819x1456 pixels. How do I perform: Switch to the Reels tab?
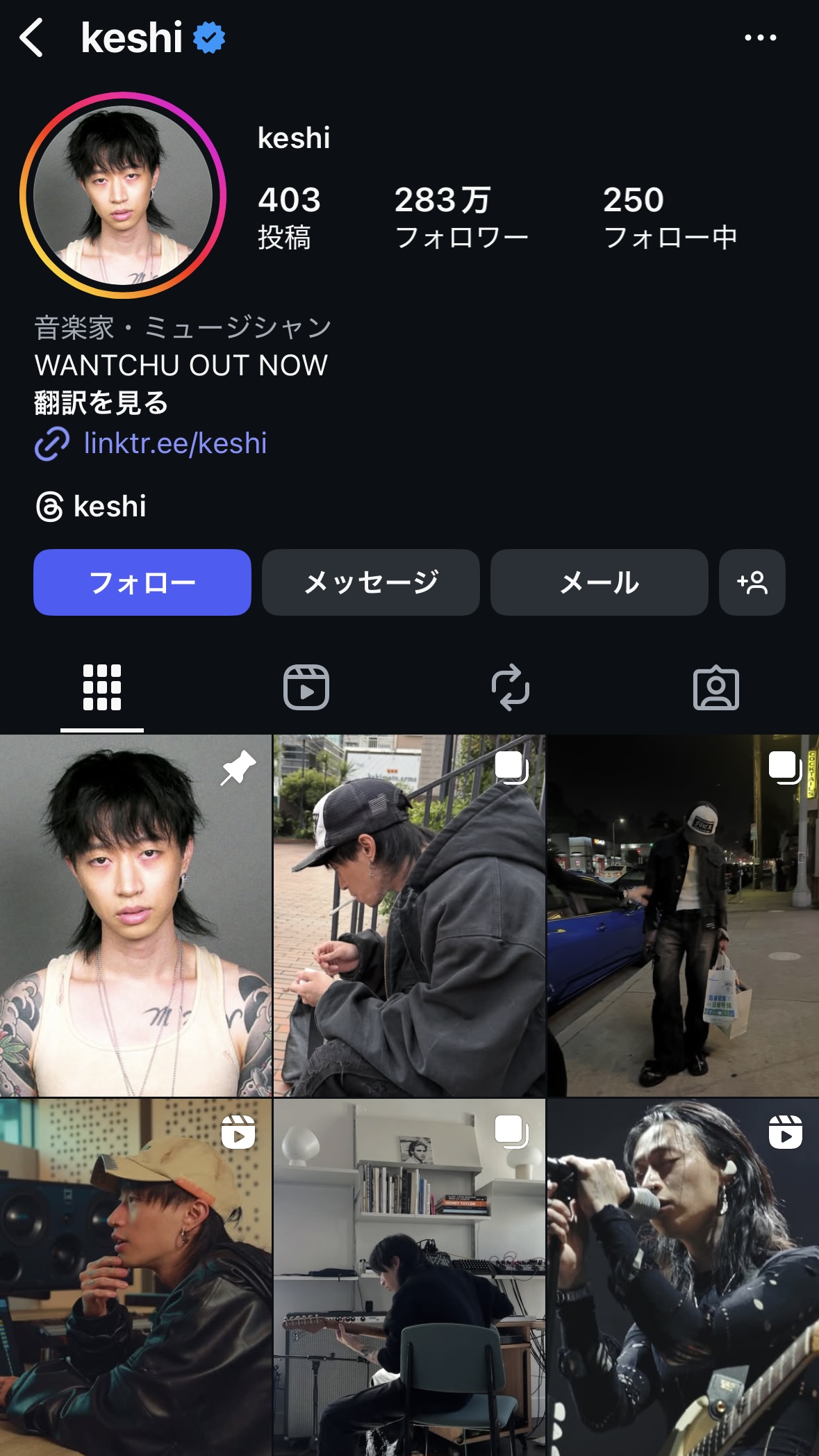[306, 688]
